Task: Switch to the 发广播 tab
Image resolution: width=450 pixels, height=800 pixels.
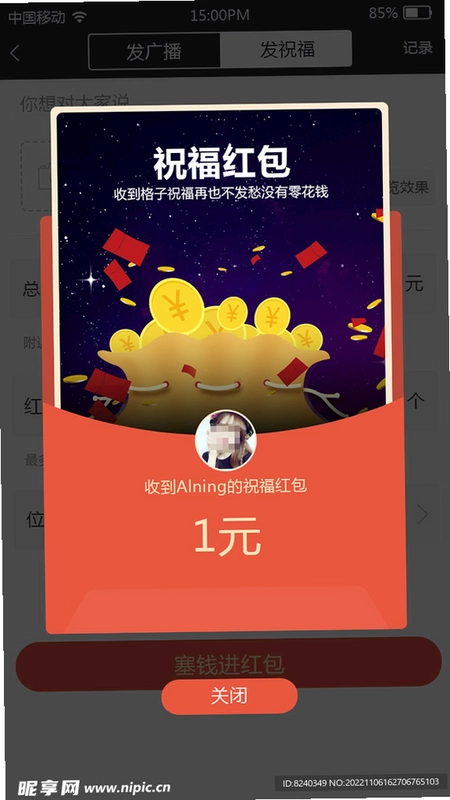Action: [x=154, y=51]
